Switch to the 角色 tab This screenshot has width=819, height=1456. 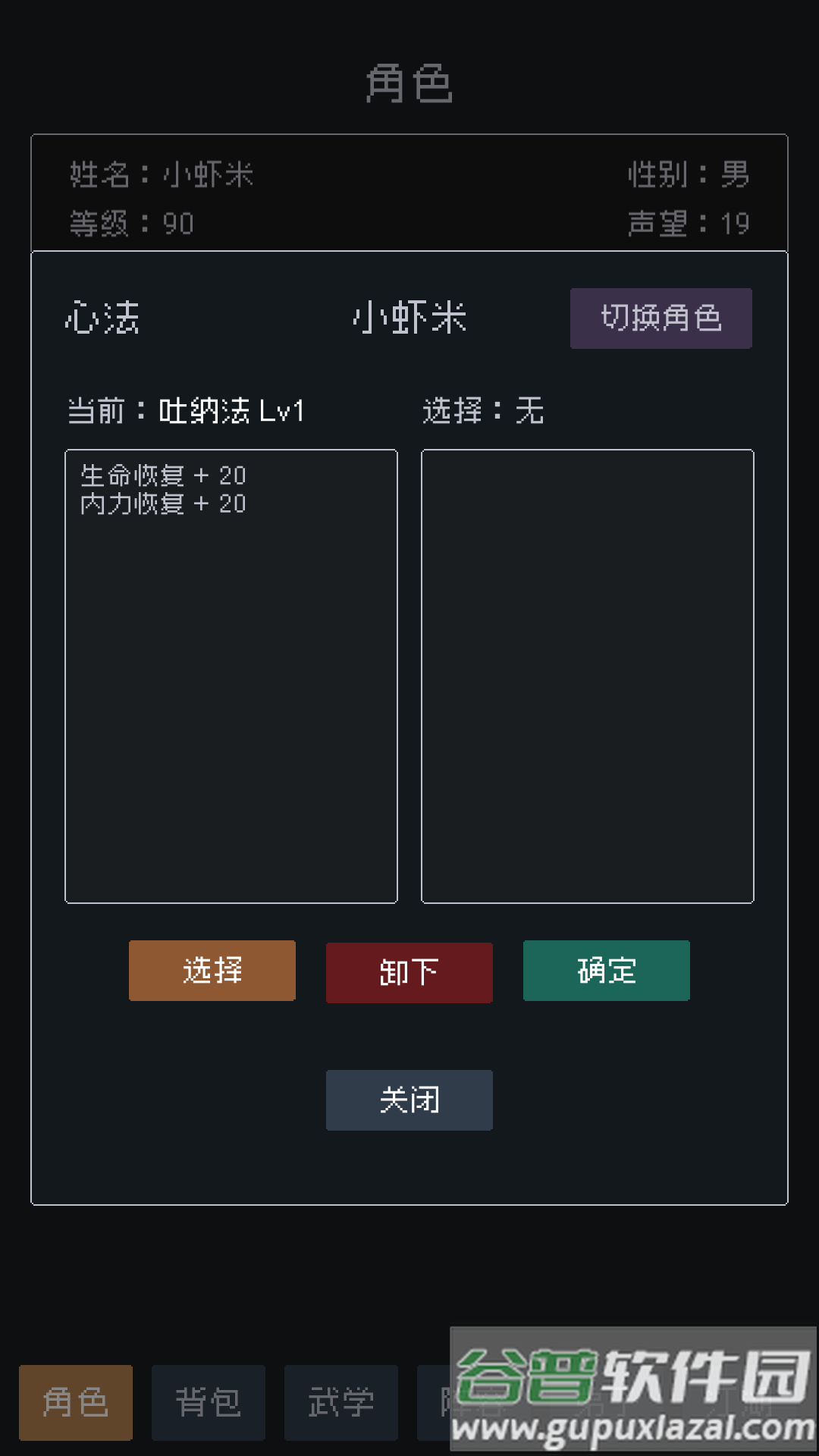[76, 1402]
